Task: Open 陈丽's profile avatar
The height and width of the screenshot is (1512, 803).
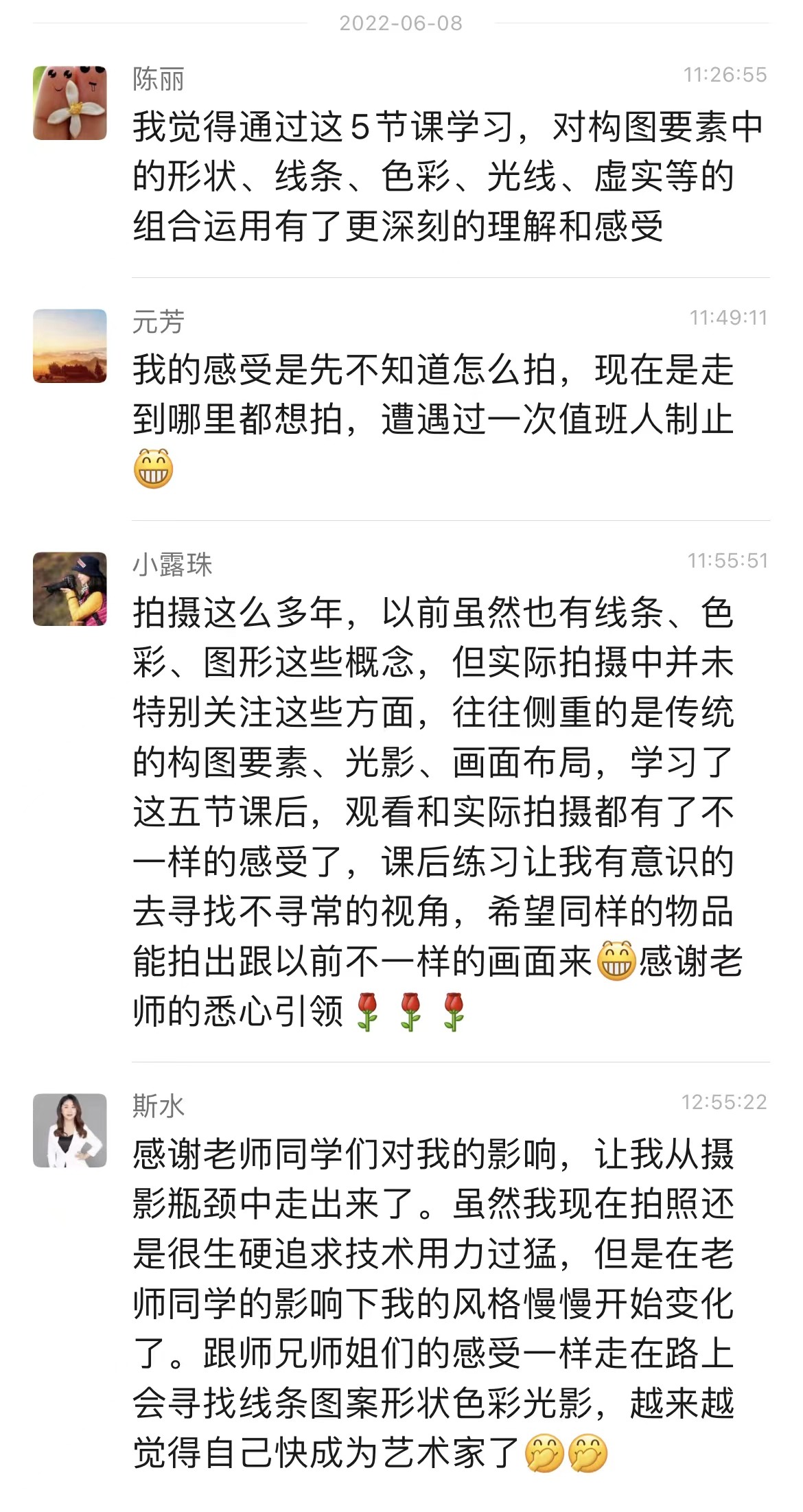Action: pos(70,103)
